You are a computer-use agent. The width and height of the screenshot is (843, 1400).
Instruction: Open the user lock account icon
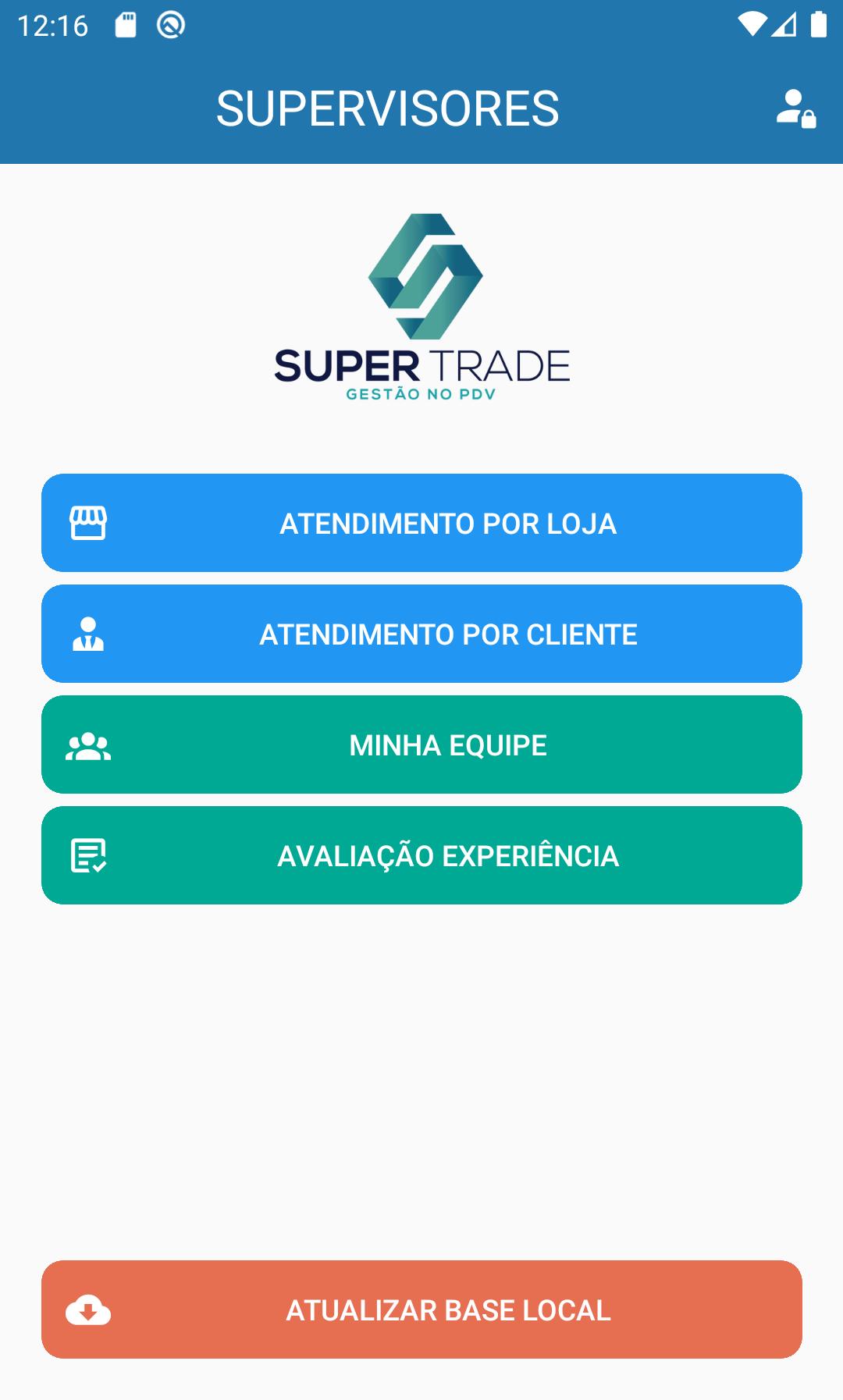click(x=795, y=108)
